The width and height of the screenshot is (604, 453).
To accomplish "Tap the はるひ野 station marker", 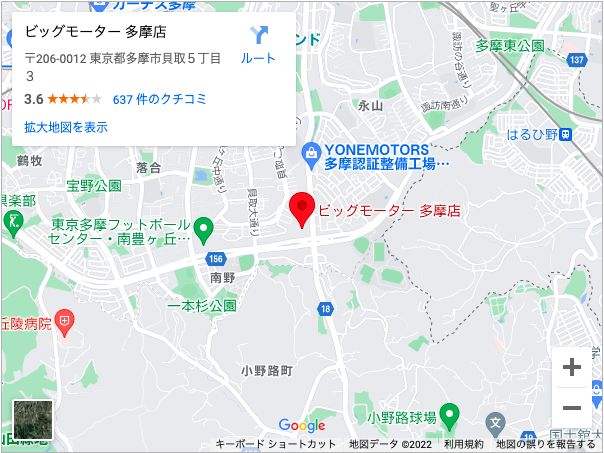I will tap(566, 134).
